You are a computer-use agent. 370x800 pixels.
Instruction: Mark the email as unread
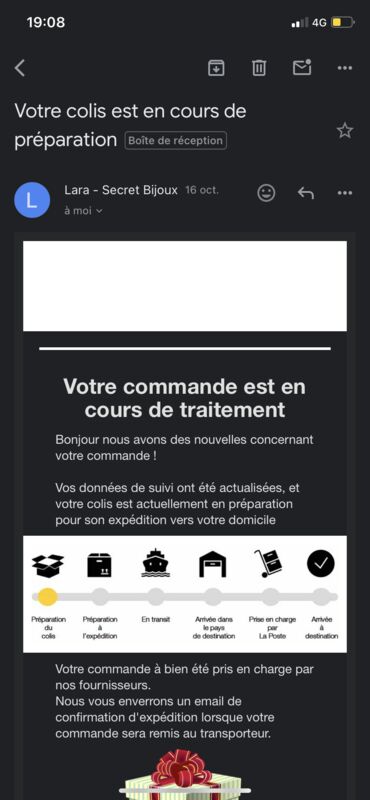302,68
